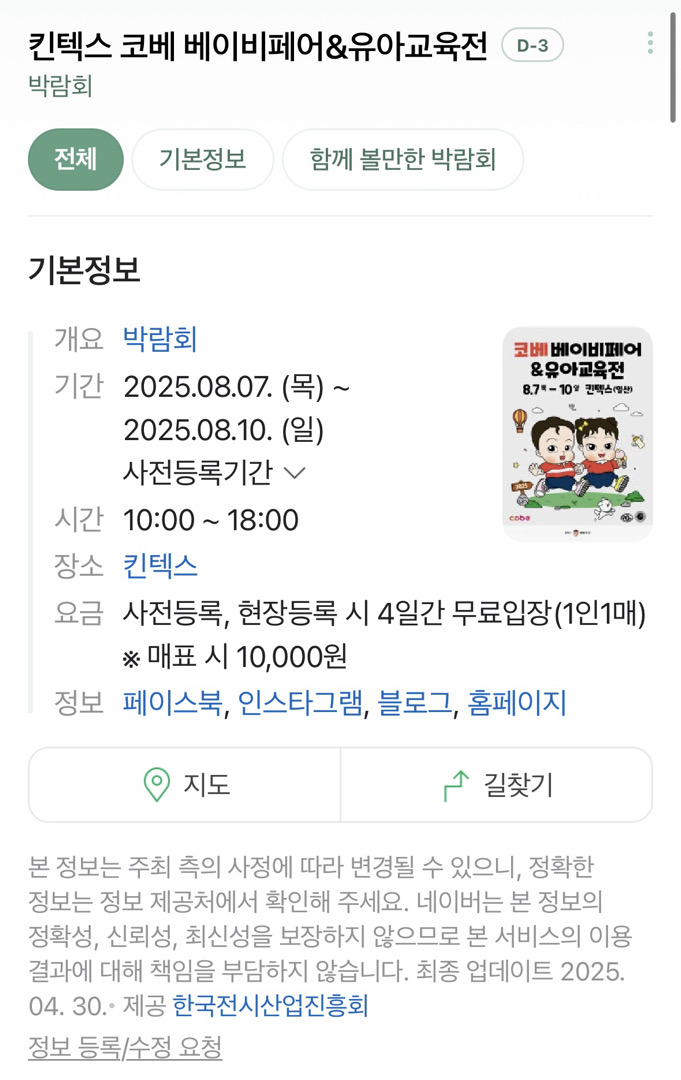Open the 킨텍스 venue link
The image size is (681, 1080).
tap(160, 566)
